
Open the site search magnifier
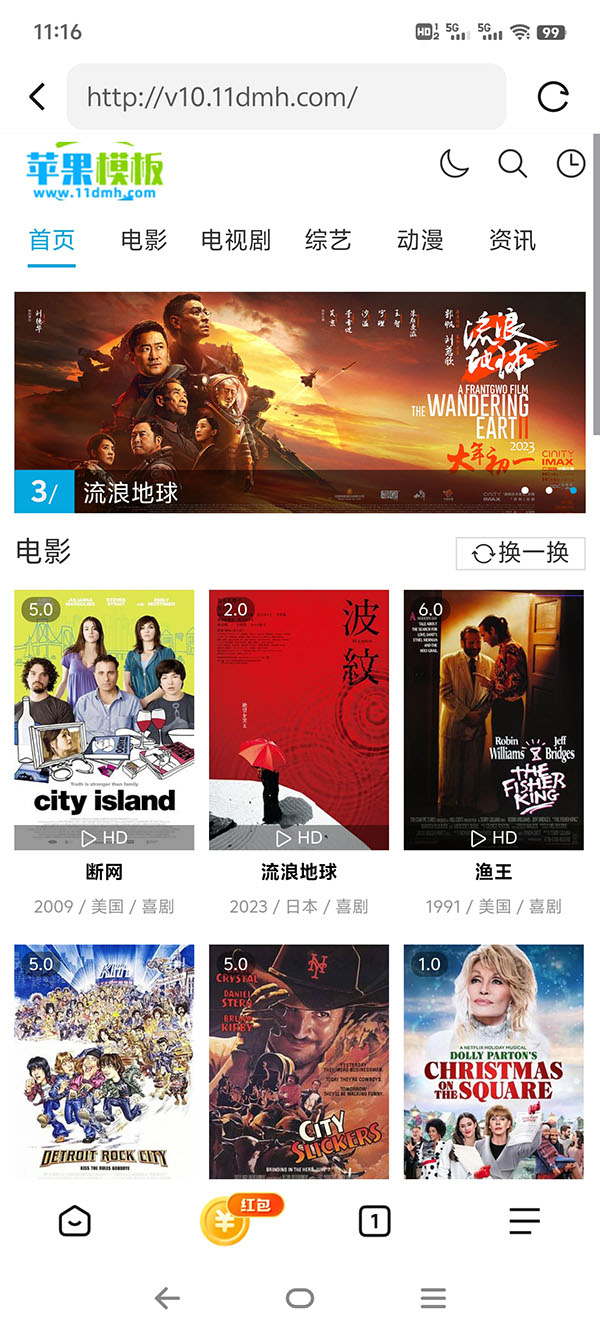point(513,163)
